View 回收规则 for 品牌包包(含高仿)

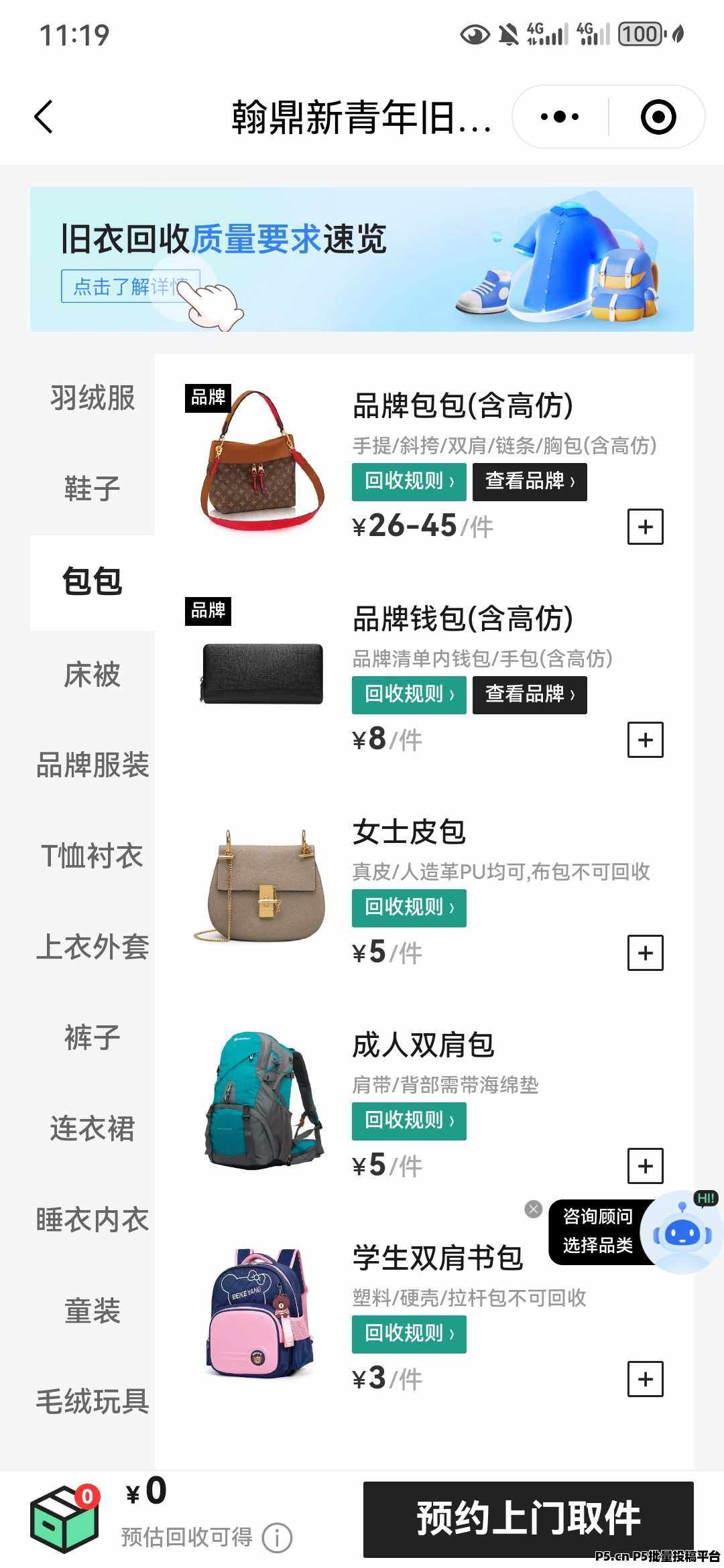point(409,482)
